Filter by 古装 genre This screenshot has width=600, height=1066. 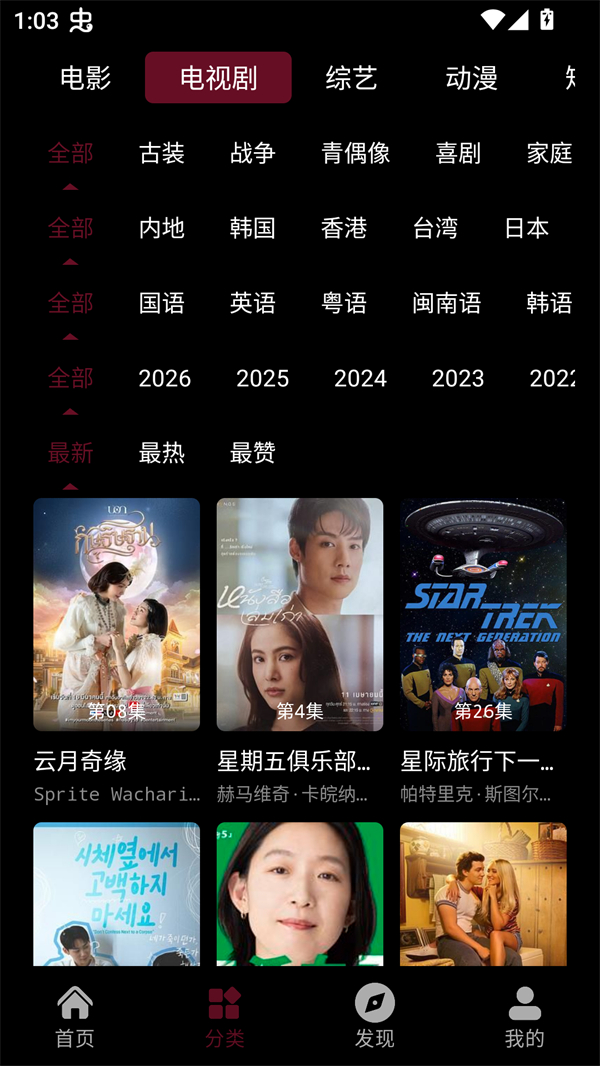point(162,153)
